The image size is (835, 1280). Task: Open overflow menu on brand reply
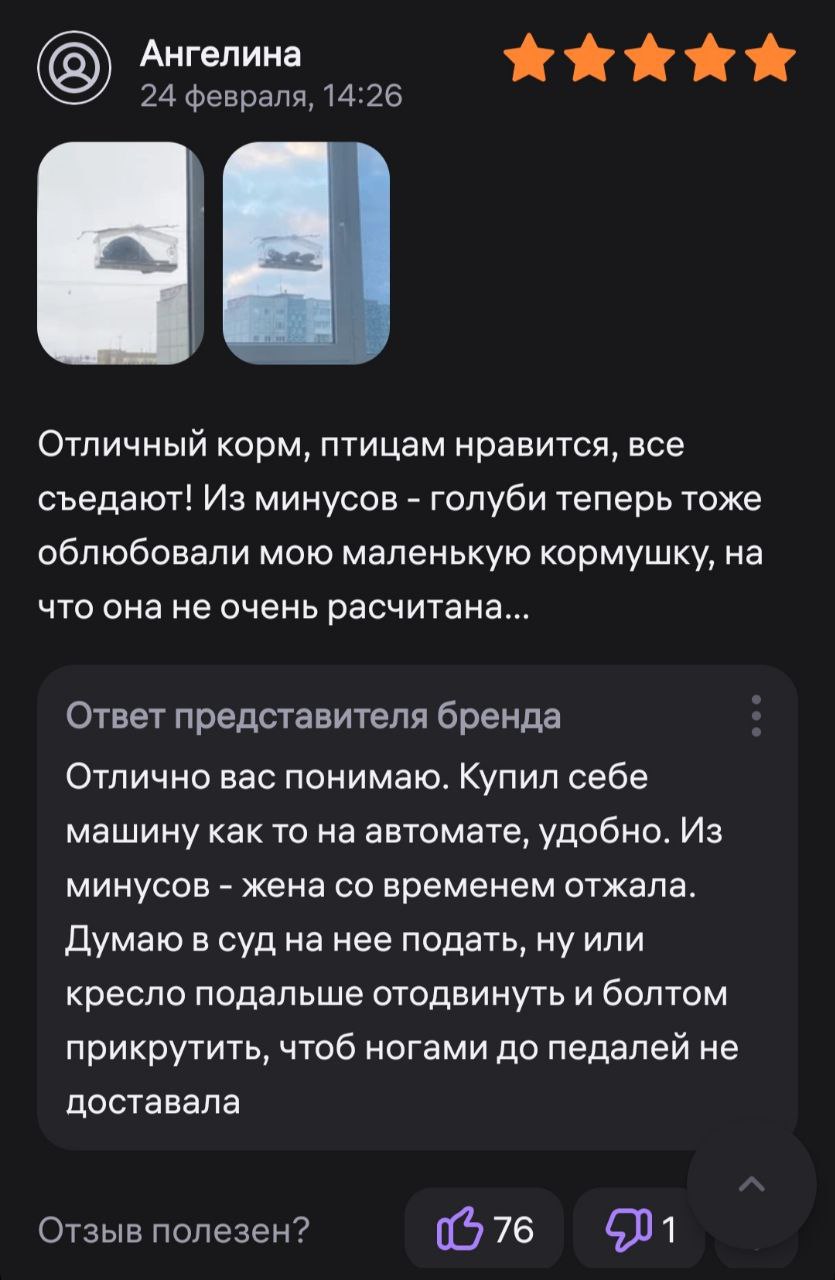757,715
